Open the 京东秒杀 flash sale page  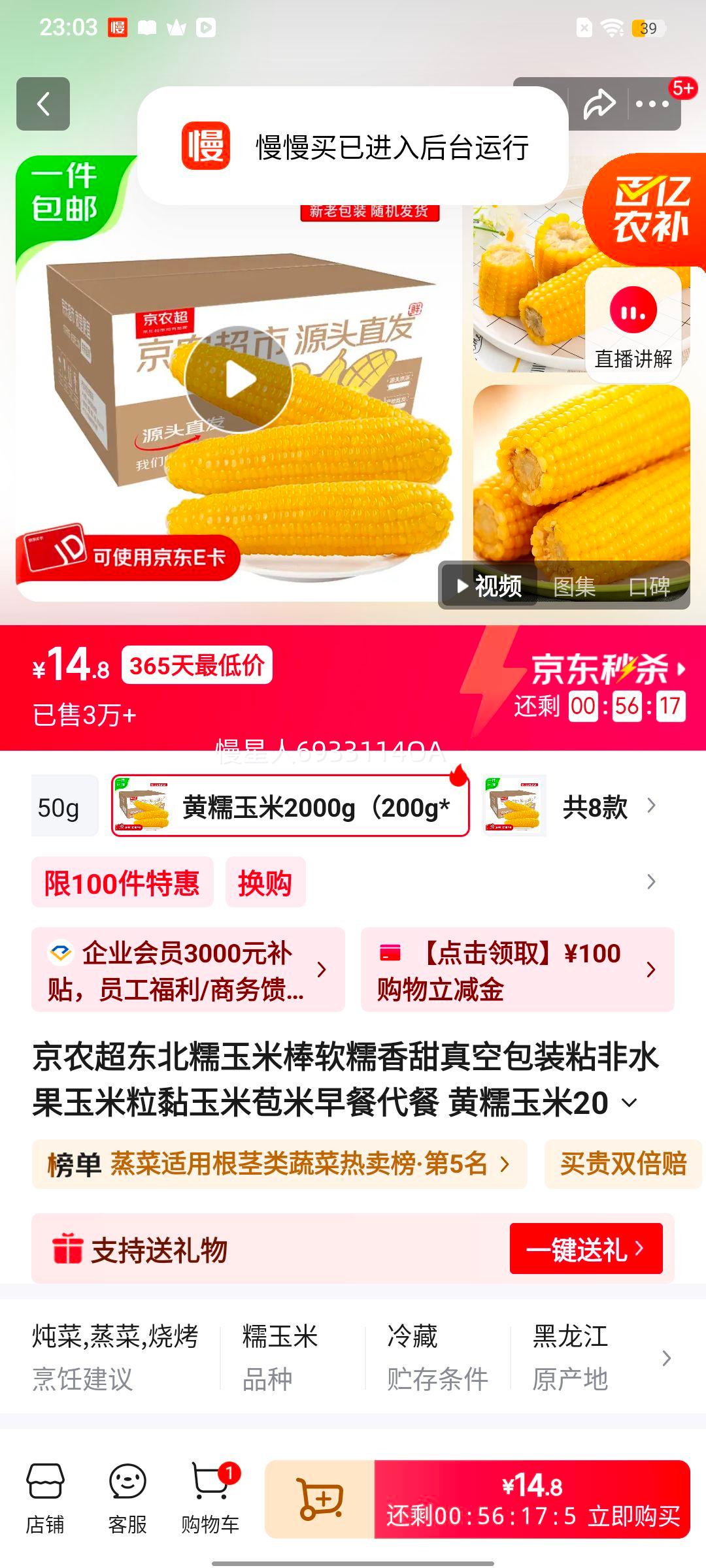(608, 669)
